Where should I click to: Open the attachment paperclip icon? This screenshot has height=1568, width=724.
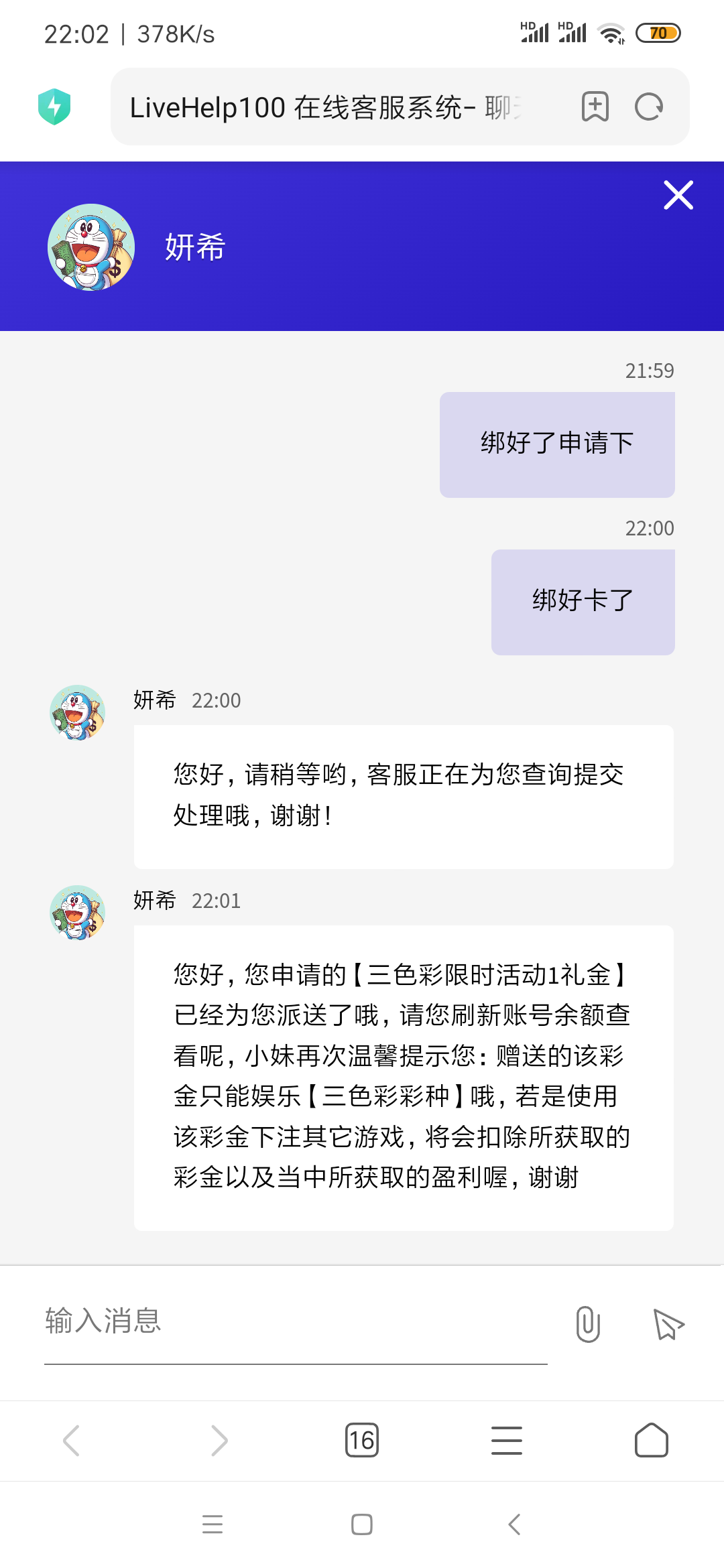coord(587,1323)
